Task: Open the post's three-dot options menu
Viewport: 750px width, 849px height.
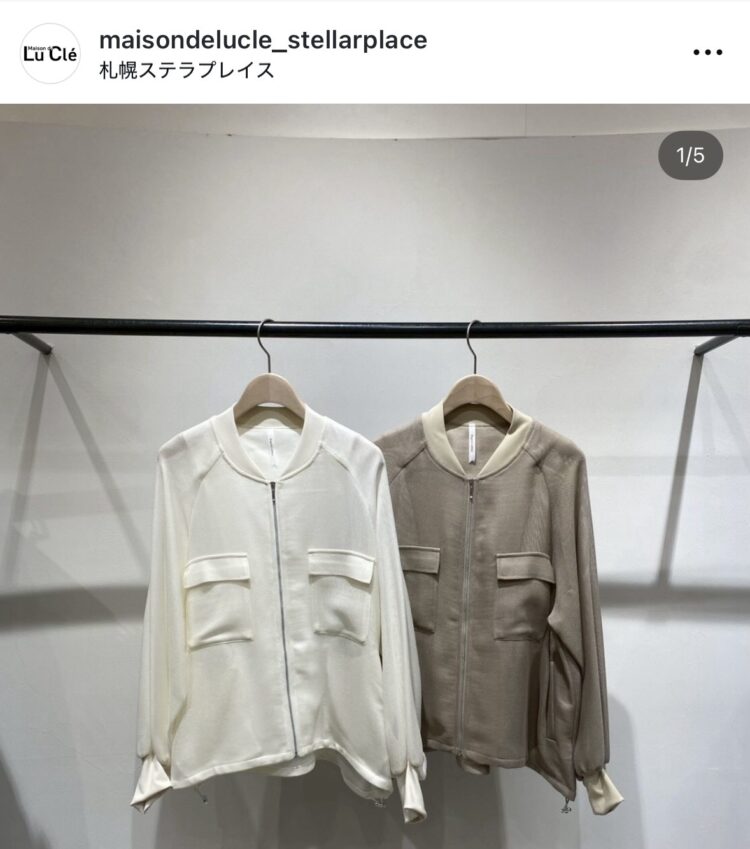Action: point(707,53)
